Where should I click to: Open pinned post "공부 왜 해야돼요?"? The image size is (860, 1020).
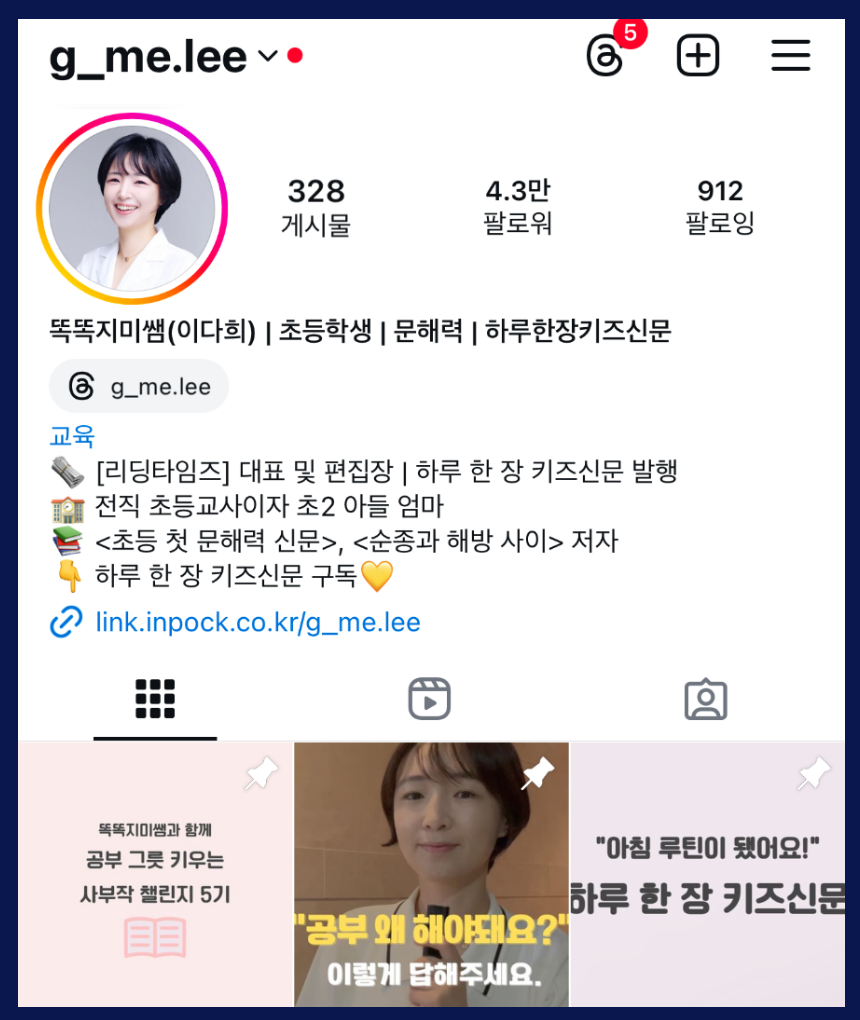click(x=431, y=874)
